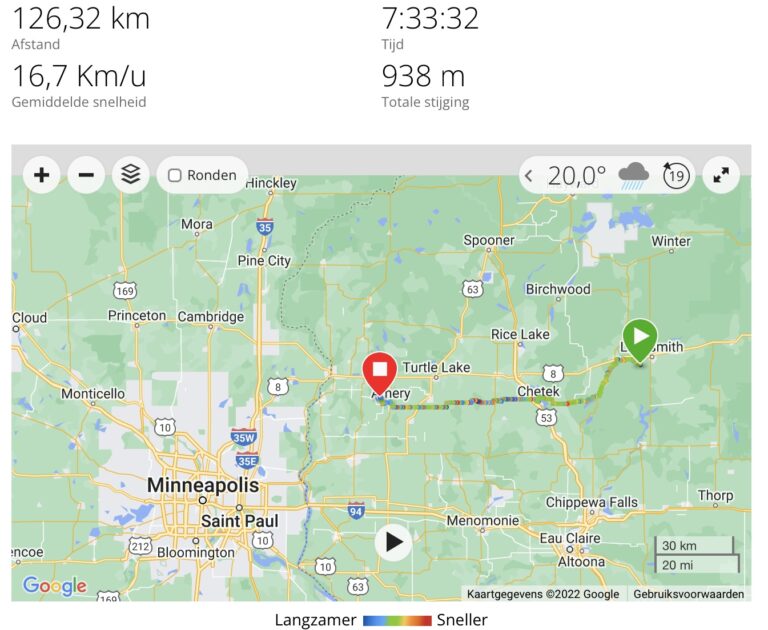The image size is (768, 630).
Task: Enable the Ronden checkbox
Action: [x=175, y=176]
